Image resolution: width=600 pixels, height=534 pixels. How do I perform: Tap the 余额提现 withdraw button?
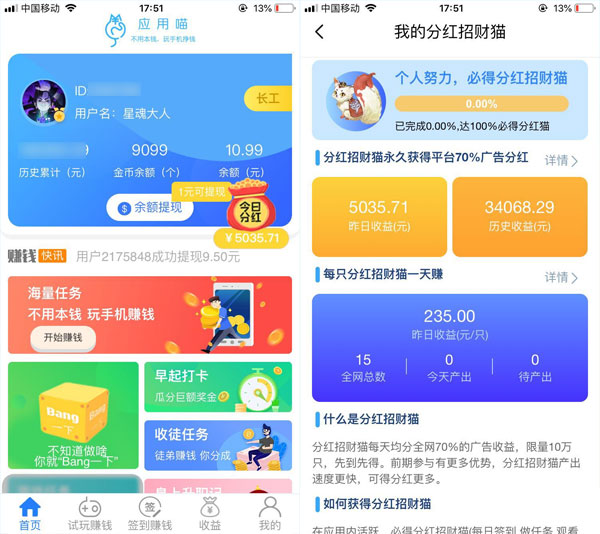pos(149,208)
